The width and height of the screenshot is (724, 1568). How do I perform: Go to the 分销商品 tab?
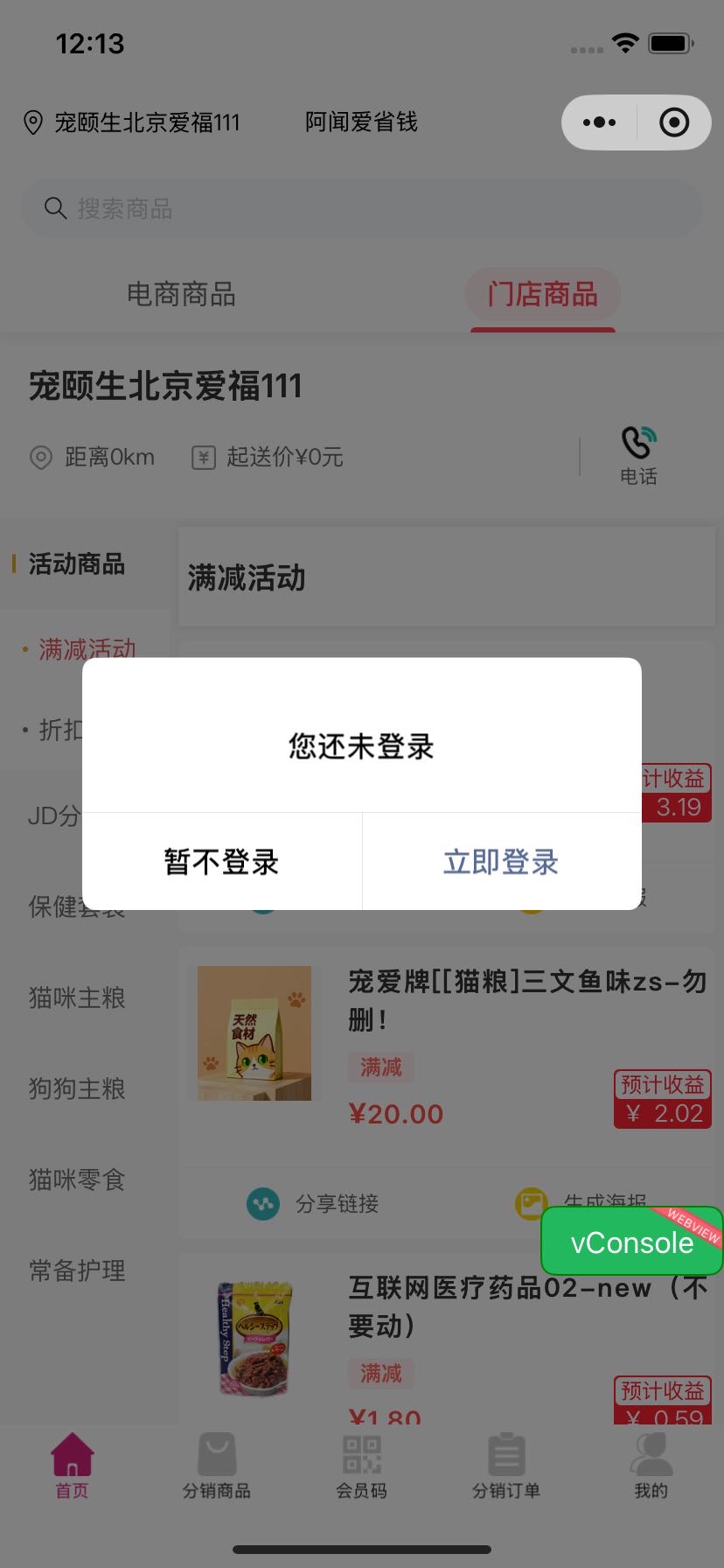coord(216,1466)
